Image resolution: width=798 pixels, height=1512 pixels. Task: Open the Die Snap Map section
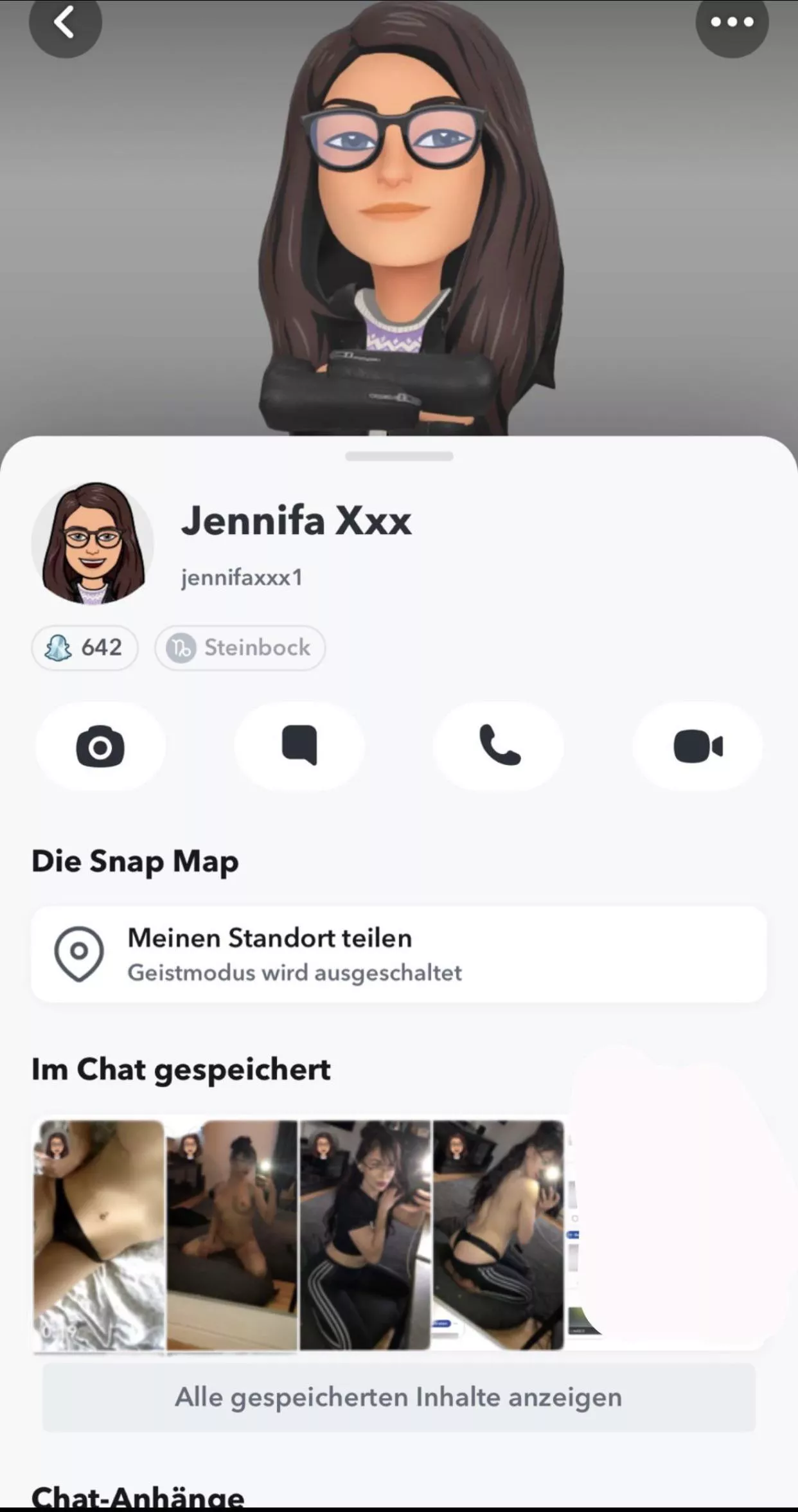135,861
